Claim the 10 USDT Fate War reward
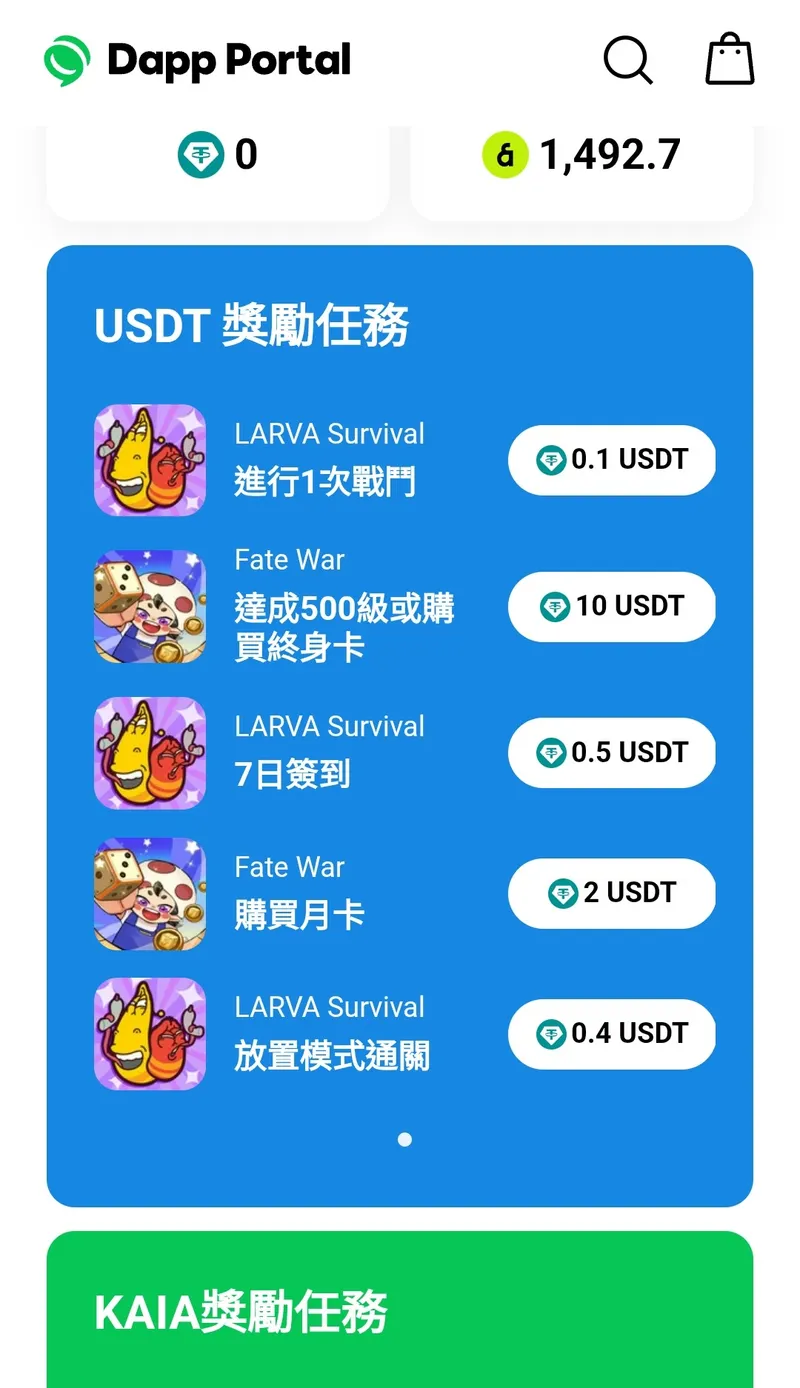Image resolution: width=800 pixels, height=1388 pixels. [611, 607]
